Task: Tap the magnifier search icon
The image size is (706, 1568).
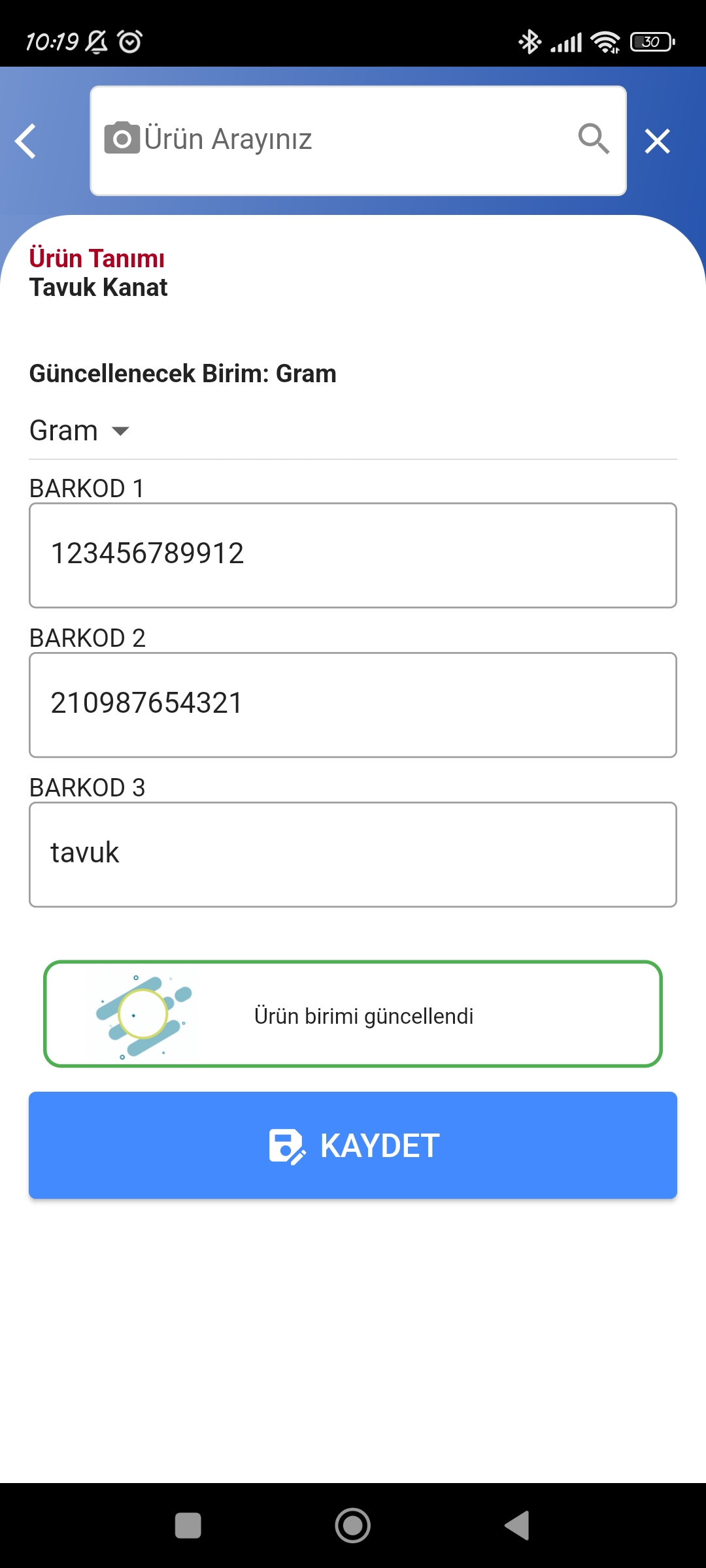Action: (x=594, y=139)
